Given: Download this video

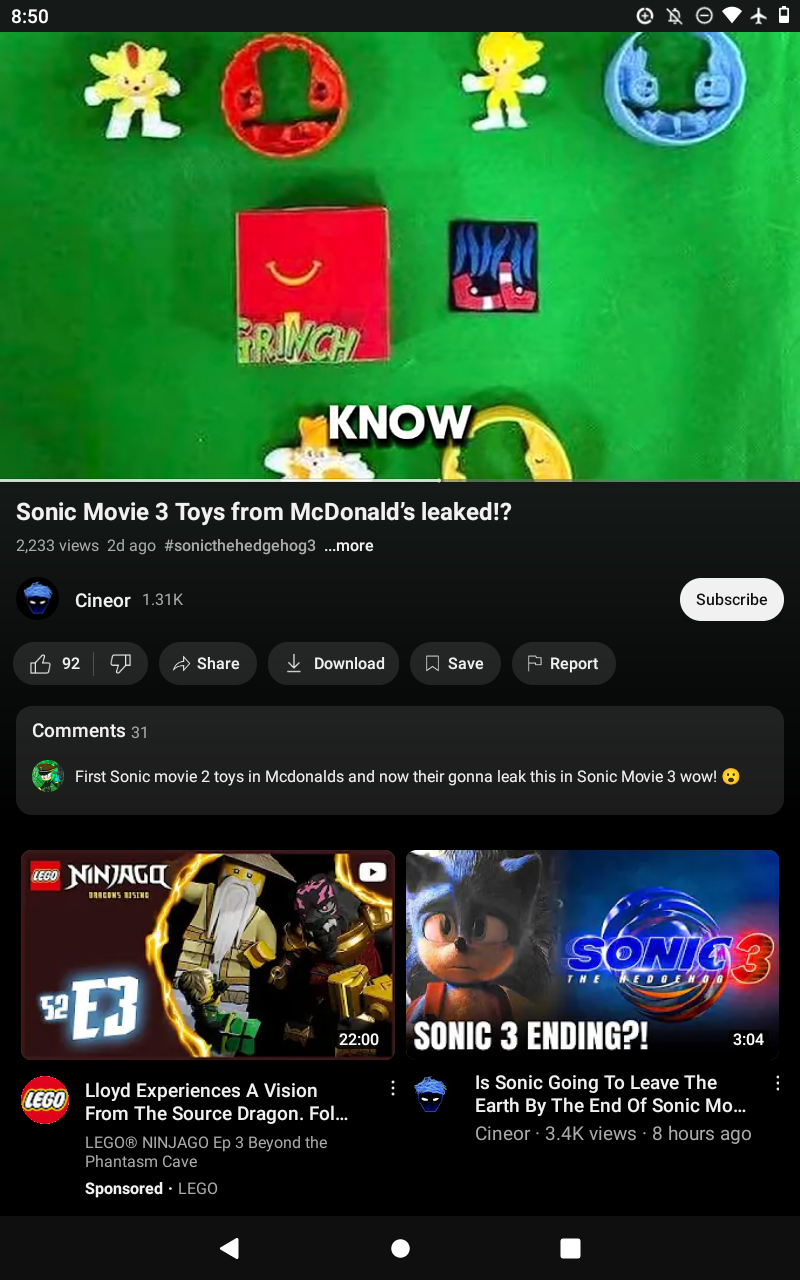Looking at the screenshot, I should click(x=333, y=664).
